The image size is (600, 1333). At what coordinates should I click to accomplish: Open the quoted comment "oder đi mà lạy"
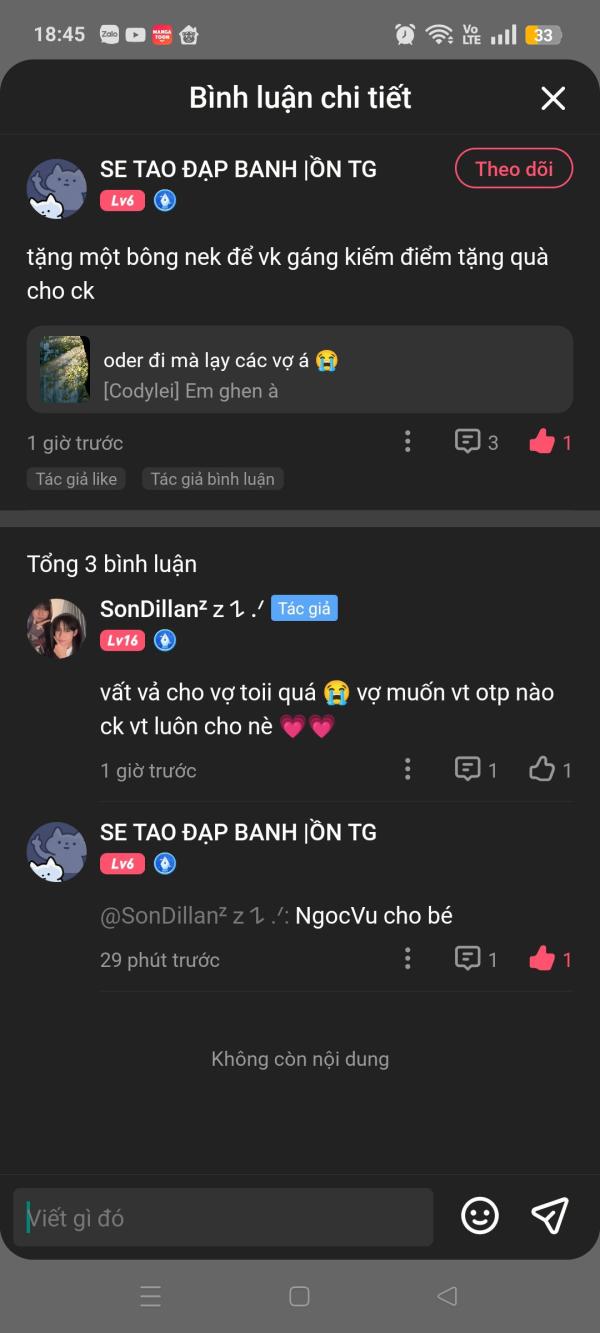[x=300, y=370]
